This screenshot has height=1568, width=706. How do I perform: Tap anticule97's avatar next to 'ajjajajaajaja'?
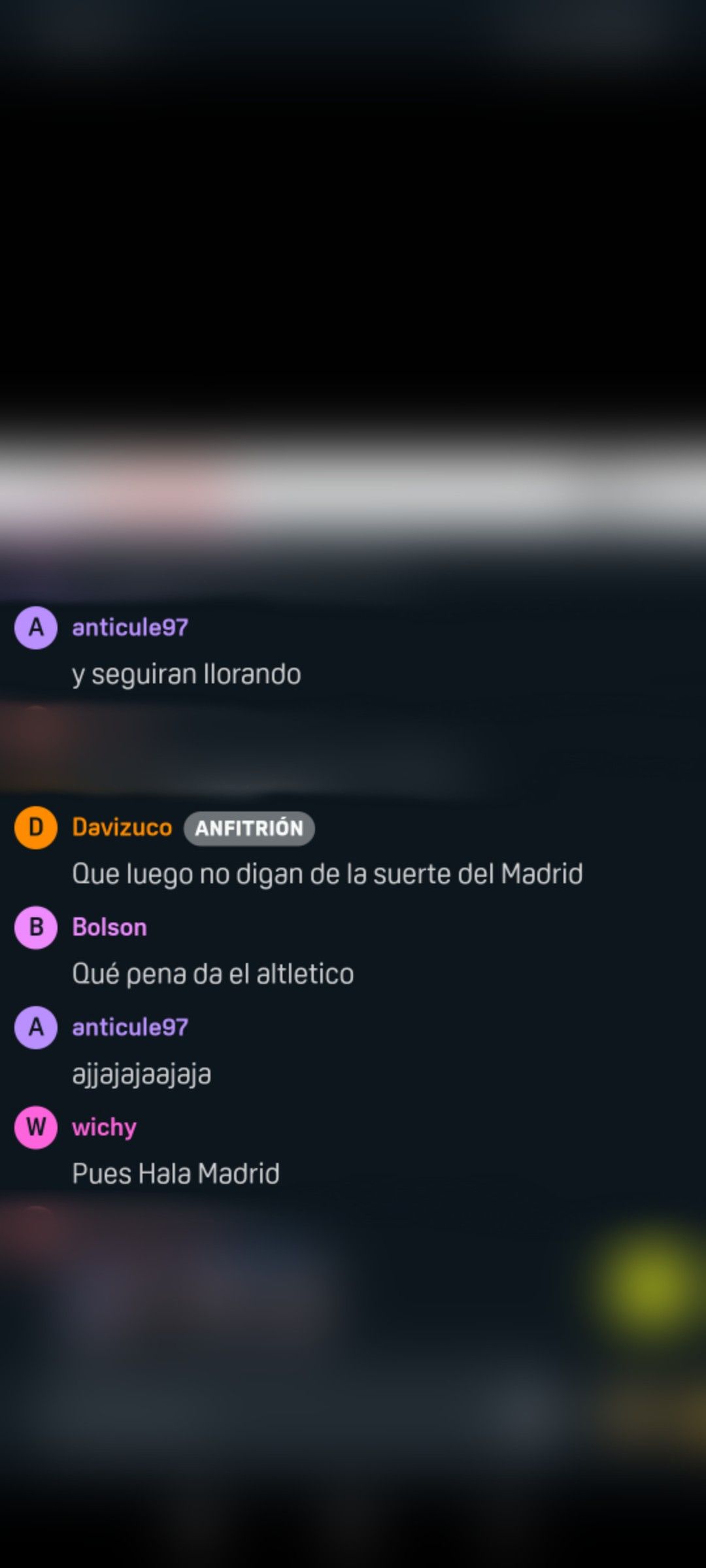[36, 1027]
